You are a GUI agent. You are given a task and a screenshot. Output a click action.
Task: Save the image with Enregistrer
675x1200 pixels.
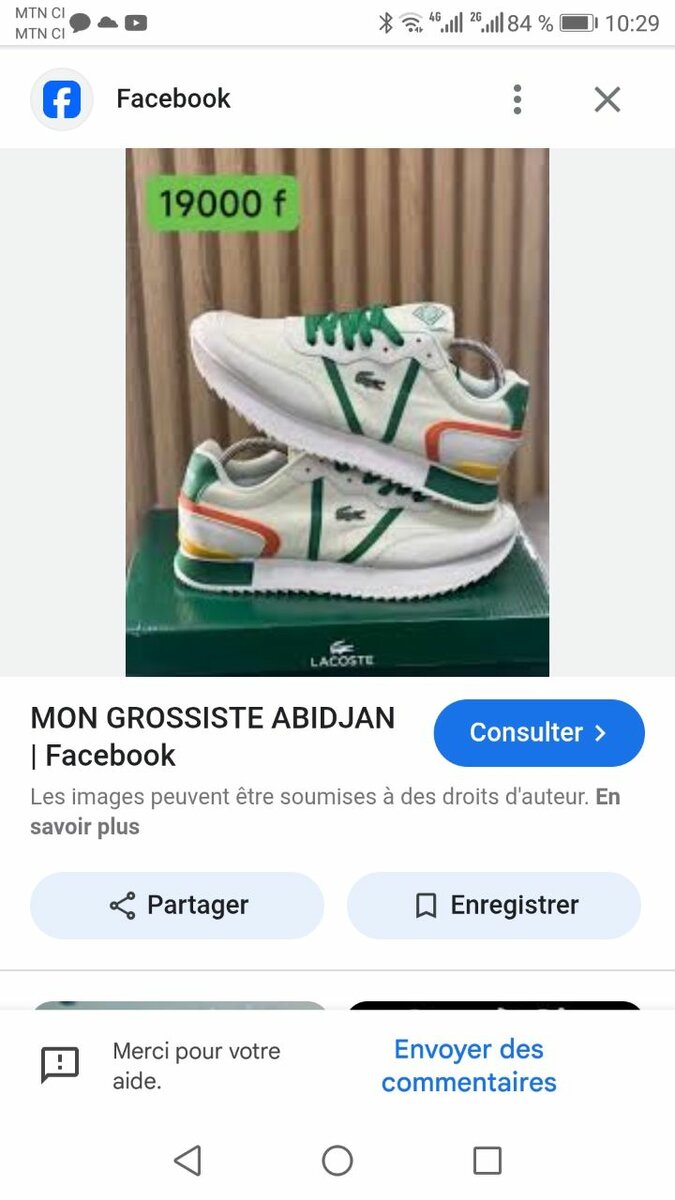494,905
